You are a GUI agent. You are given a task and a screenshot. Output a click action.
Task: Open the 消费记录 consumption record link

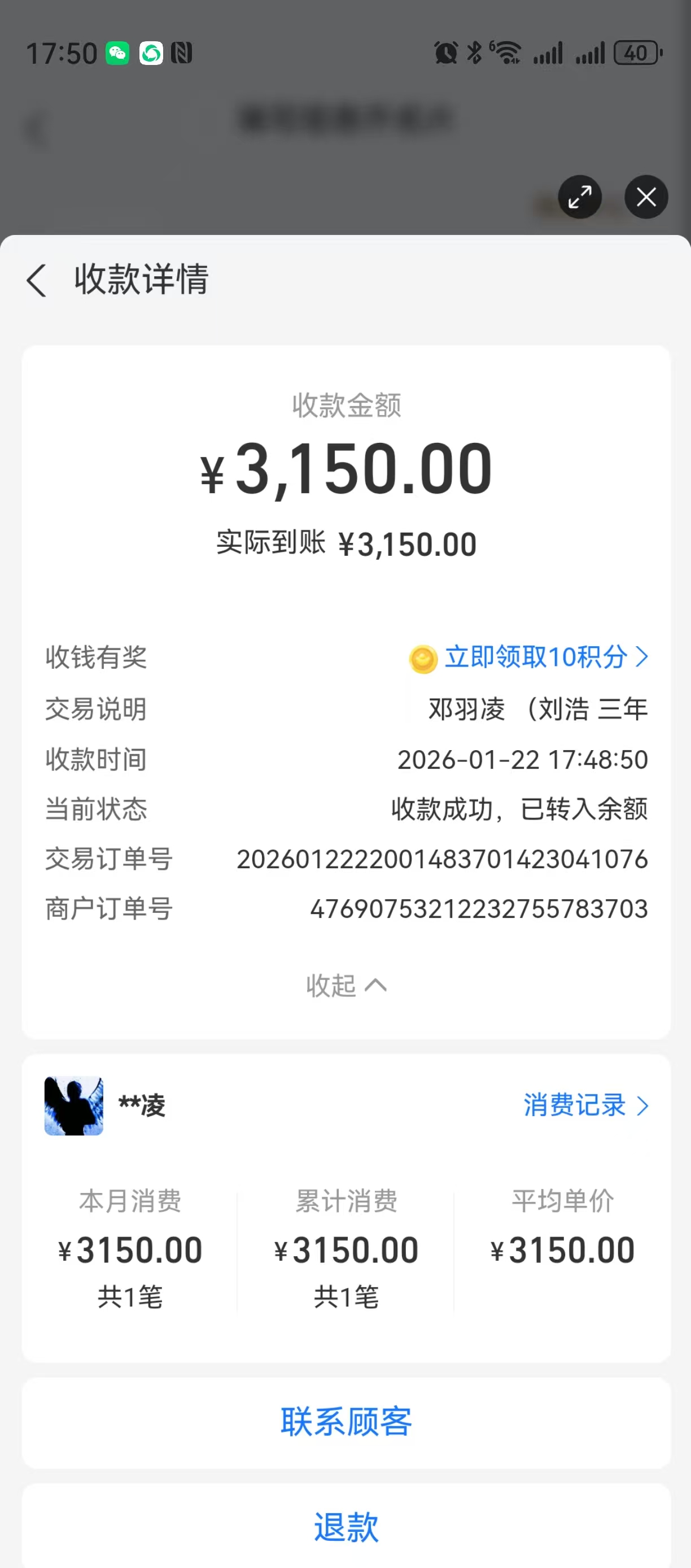[574, 1105]
